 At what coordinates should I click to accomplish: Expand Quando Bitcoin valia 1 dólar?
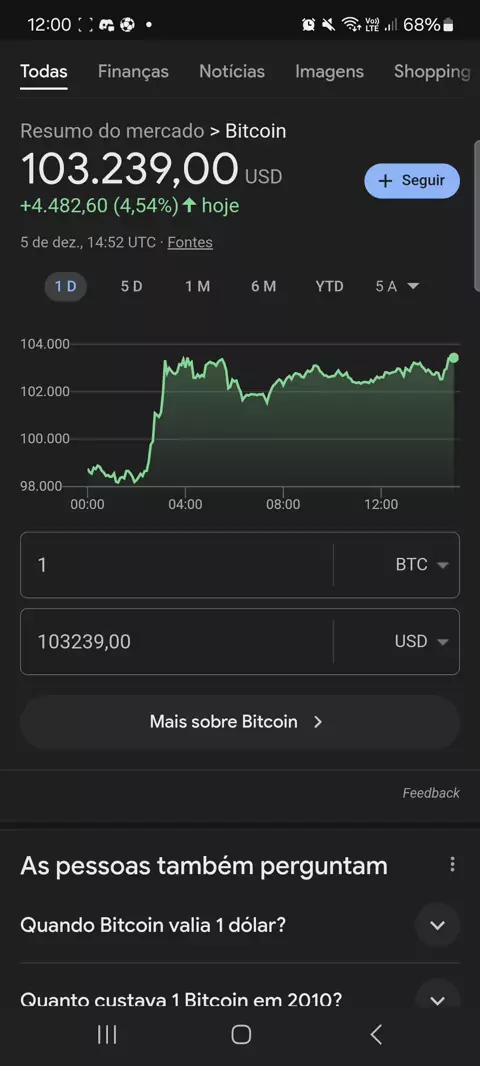point(240,925)
